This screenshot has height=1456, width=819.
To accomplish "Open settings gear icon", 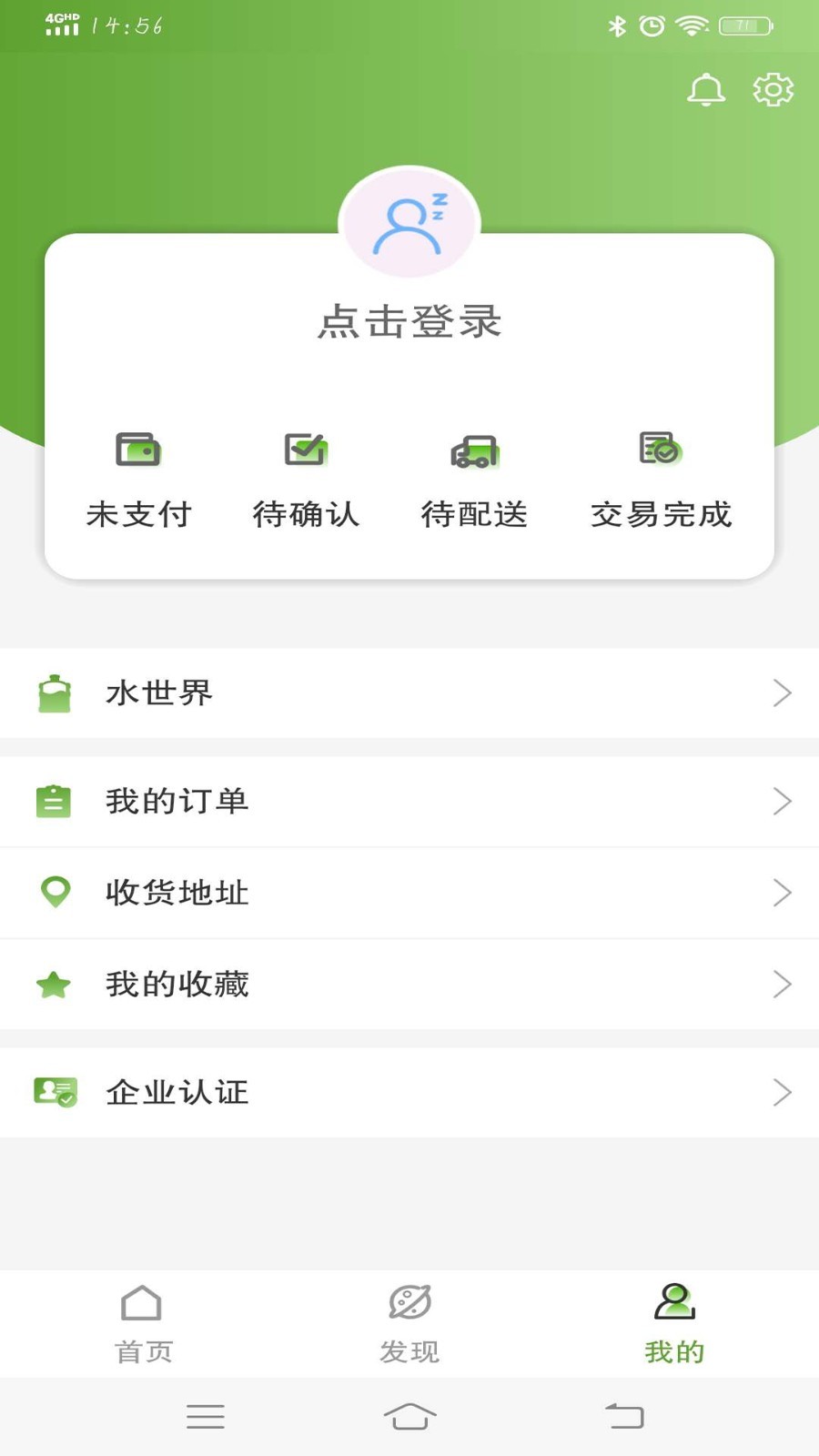I will click(x=773, y=90).
